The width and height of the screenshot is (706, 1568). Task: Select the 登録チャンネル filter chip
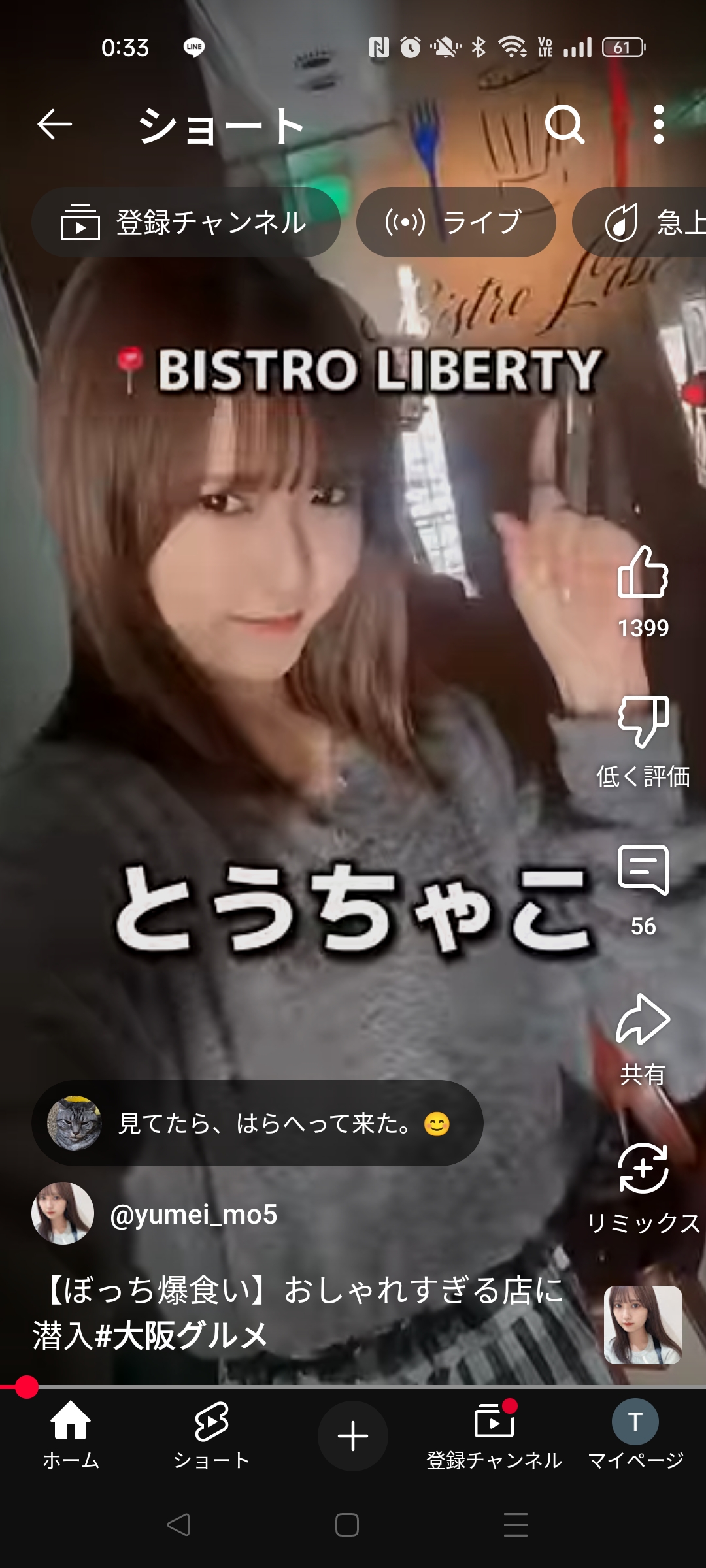[x=186, y=222]
